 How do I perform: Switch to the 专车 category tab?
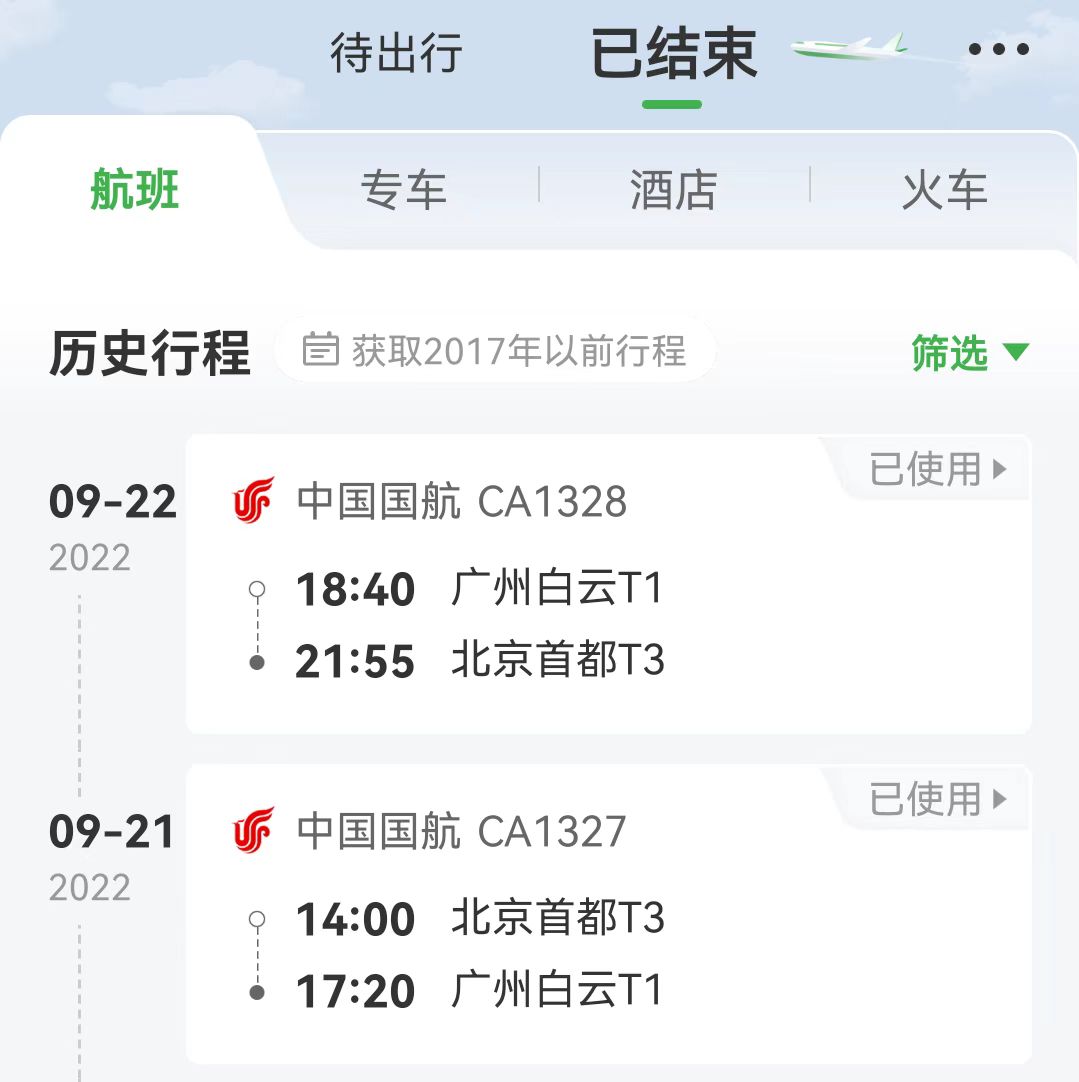click(403, 190)
